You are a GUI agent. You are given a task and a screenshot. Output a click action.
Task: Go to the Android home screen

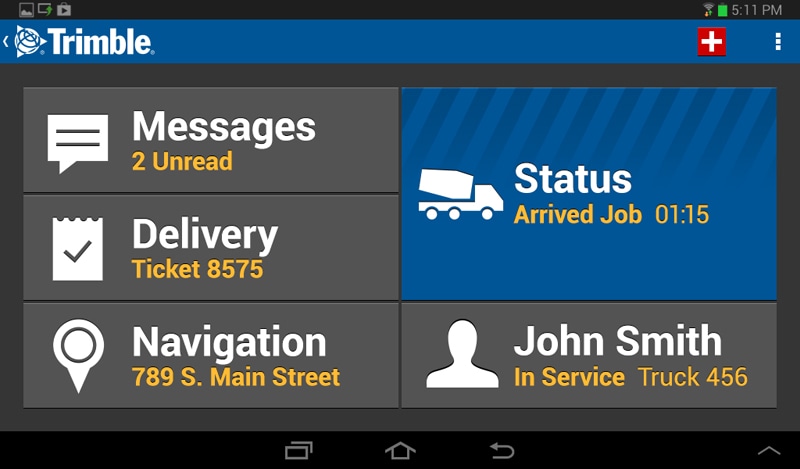(400, 451)
